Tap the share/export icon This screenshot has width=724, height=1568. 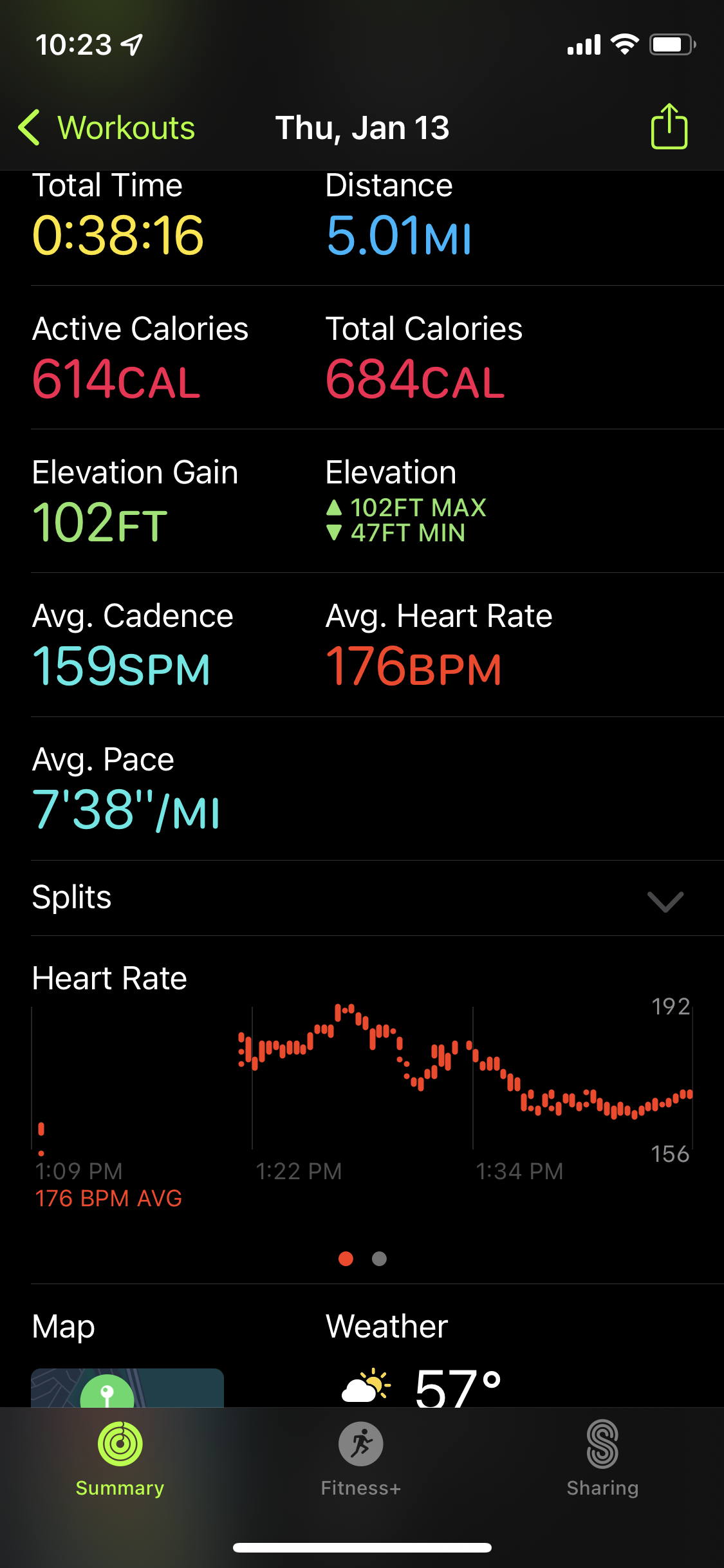point(671,126)
